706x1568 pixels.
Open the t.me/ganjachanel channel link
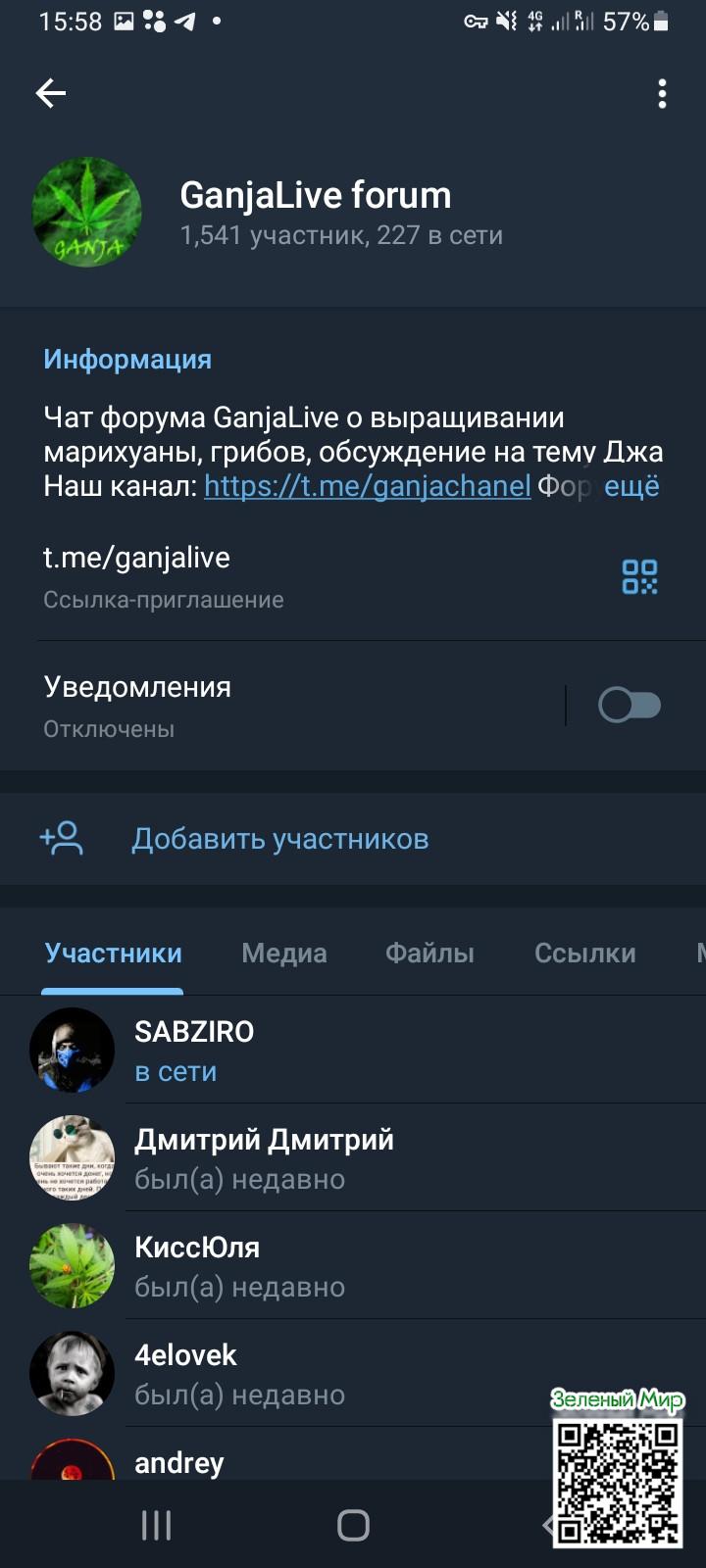click(367, 485)
